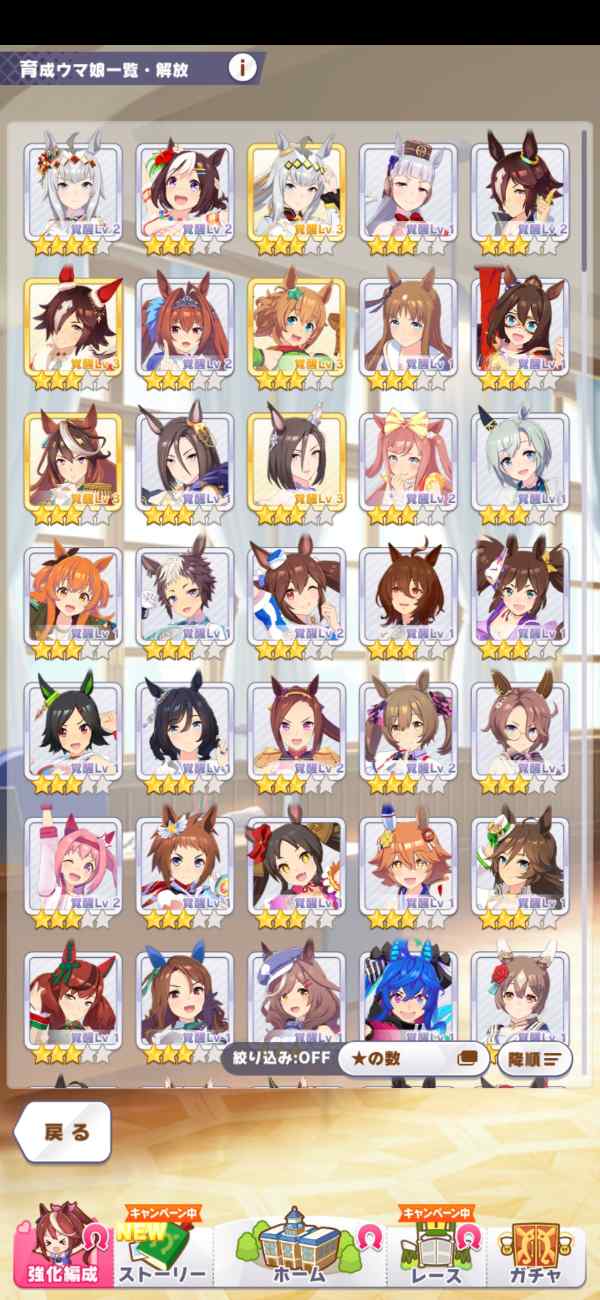Go to the ホーム tab
This screenshot has height=1300, width=600.
(299, 1248)
